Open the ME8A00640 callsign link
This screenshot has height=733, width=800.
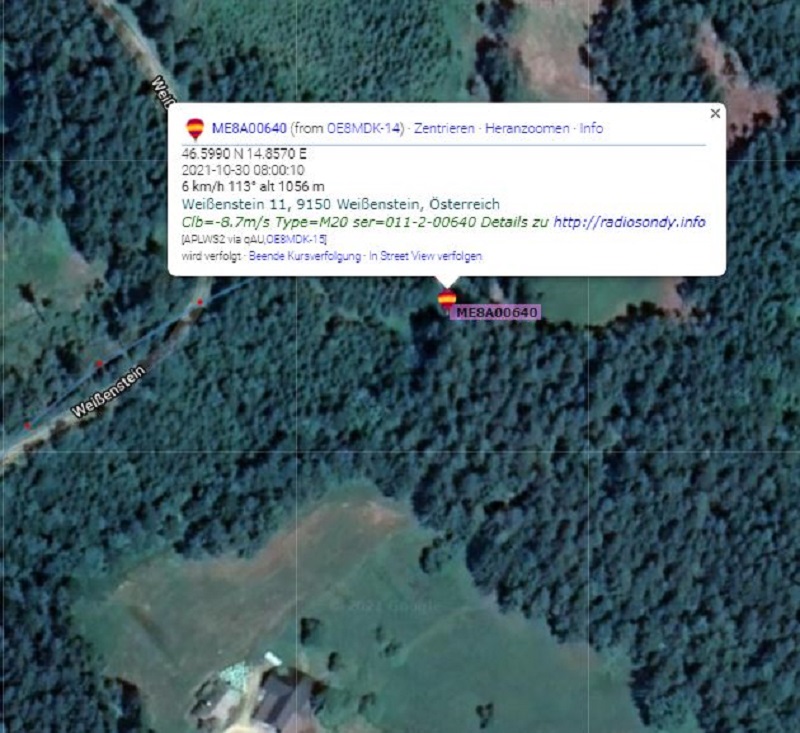[249, 129]
